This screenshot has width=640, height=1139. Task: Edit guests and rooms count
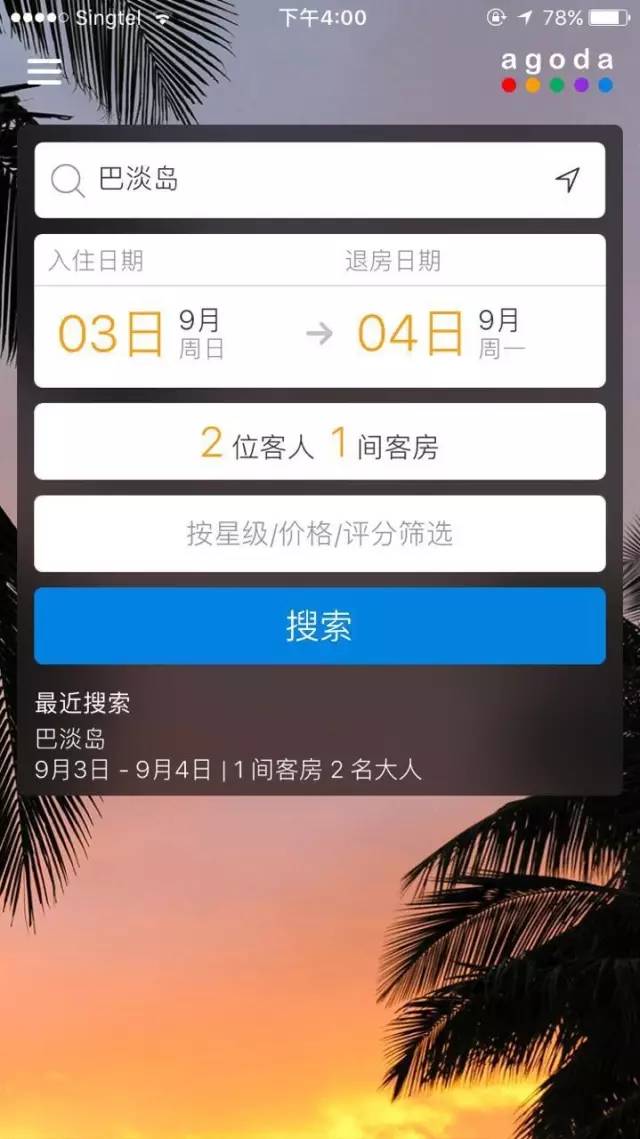click(319, 442)
